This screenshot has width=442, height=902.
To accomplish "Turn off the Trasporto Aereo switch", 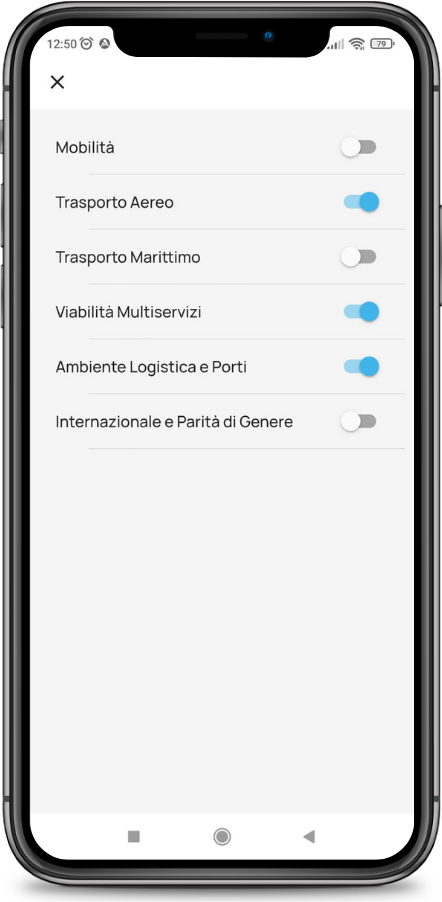I will pyautogui.click(x=361, y=202).
